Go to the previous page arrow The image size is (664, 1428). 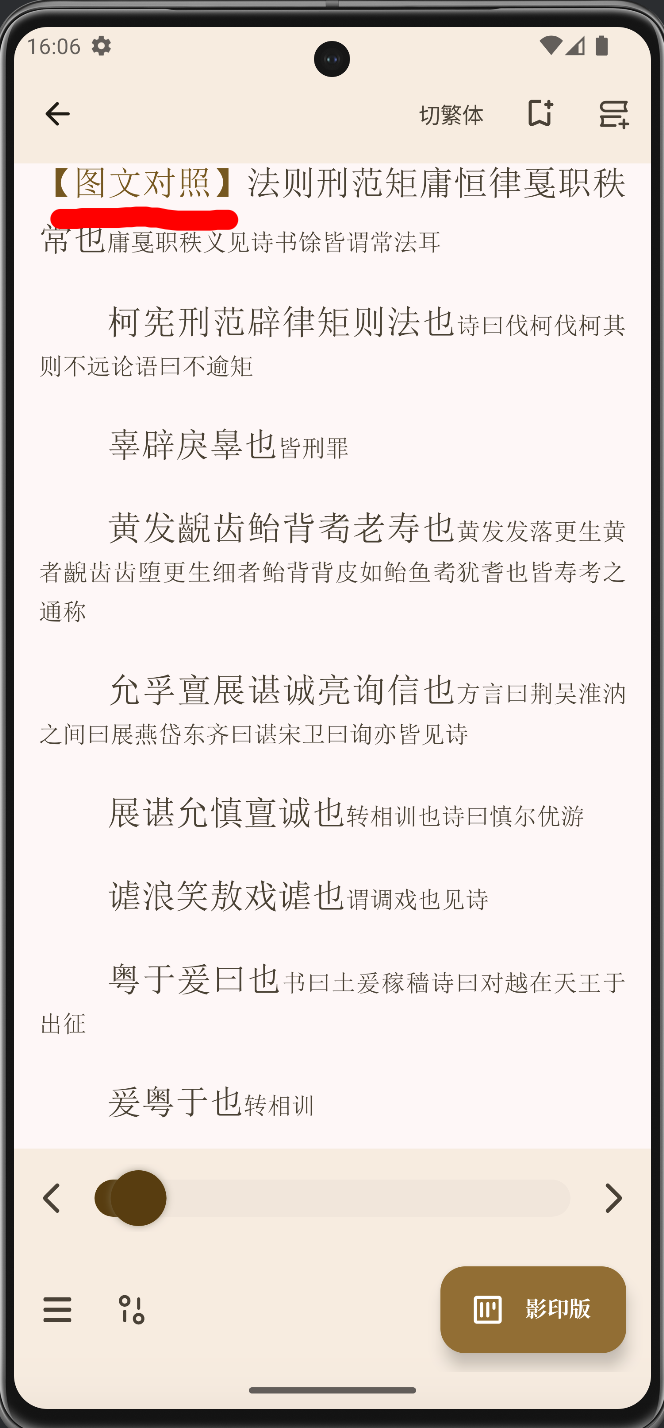[x=52, y=1198]
